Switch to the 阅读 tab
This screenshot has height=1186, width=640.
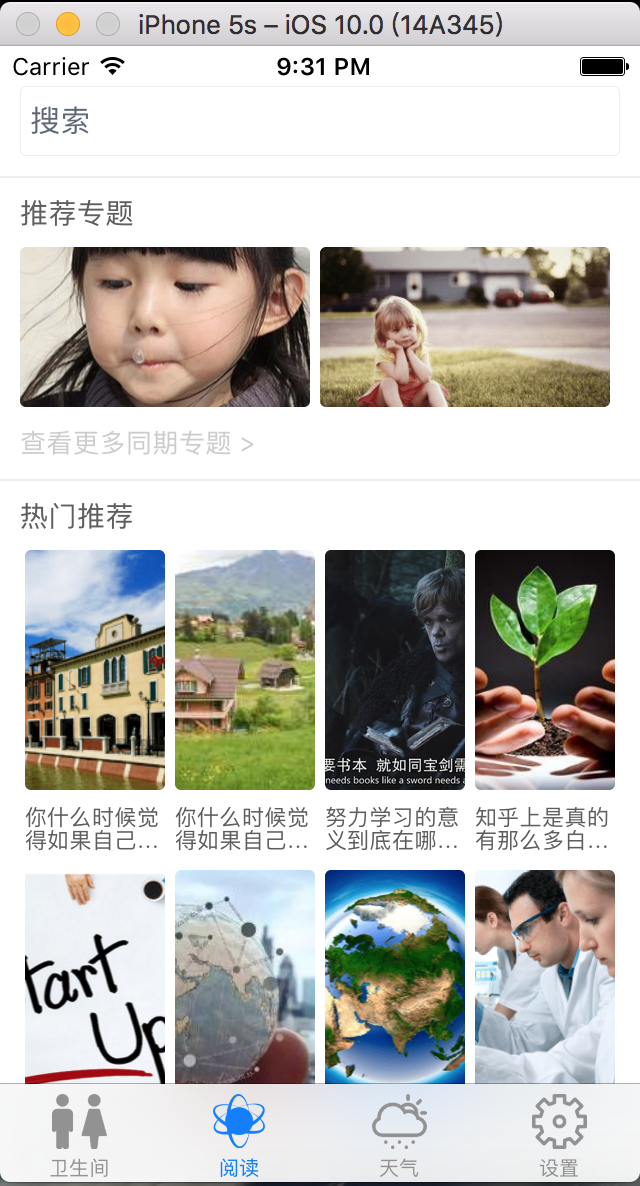(240, 1135)
